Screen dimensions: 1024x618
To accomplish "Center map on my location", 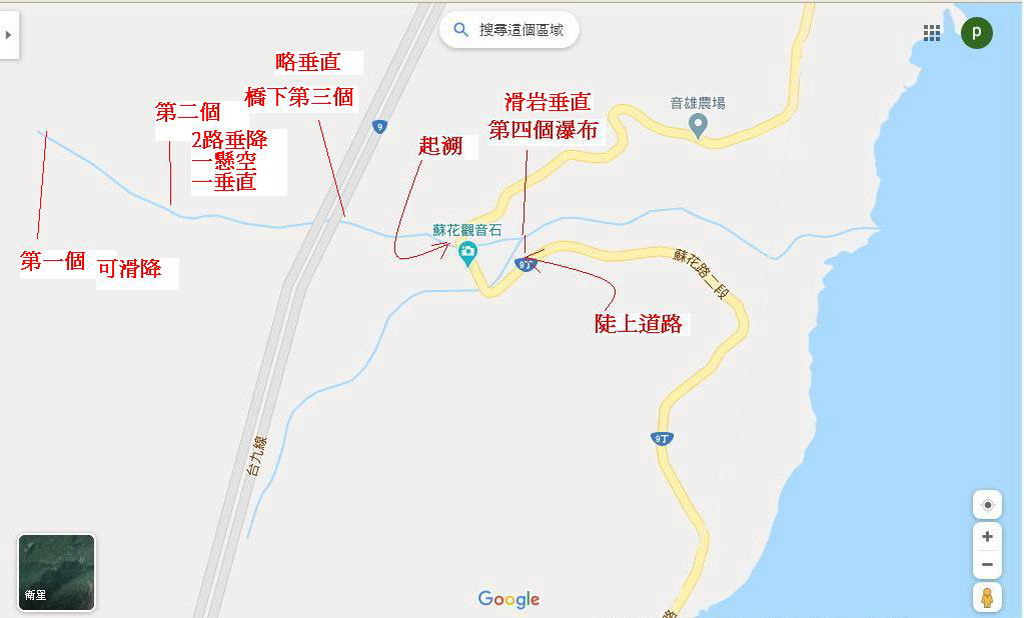I will tap(987, 505).
